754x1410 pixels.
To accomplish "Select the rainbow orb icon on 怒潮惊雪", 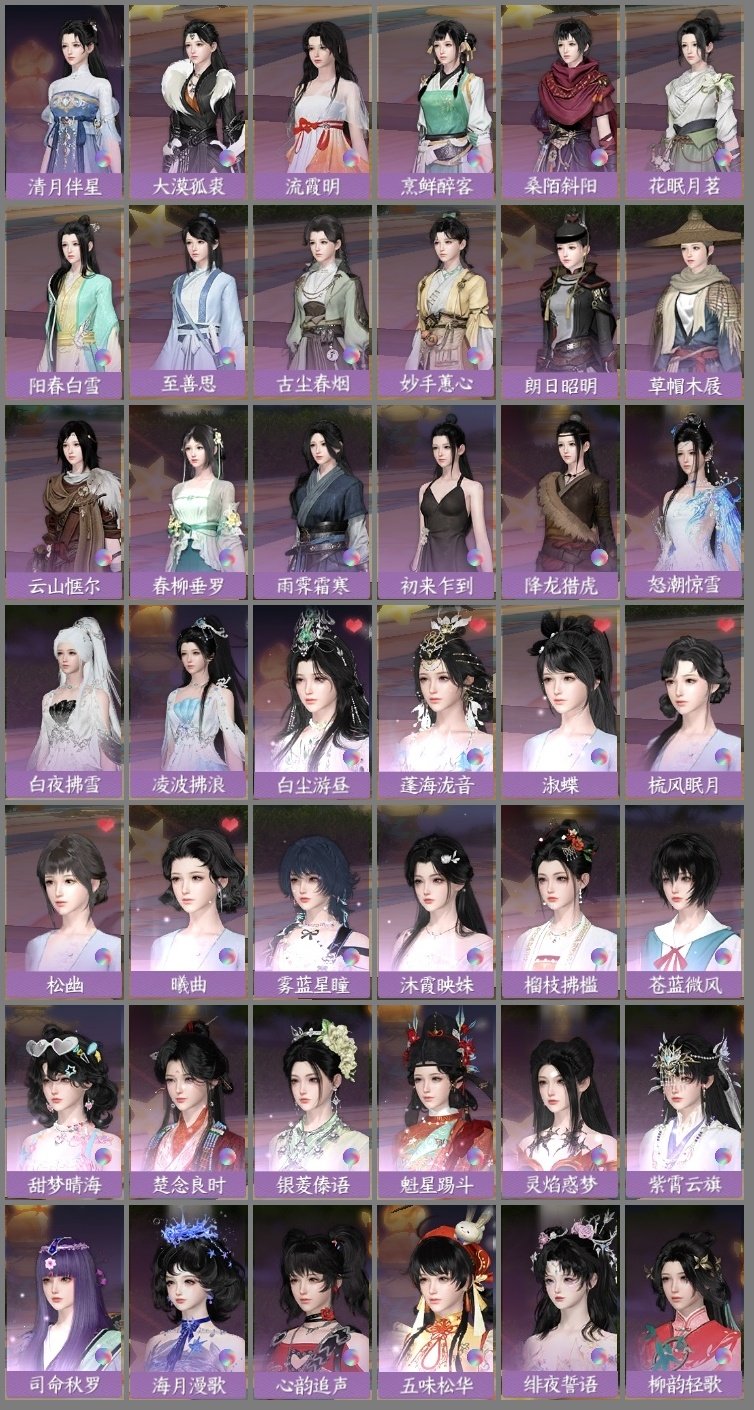I will point(728,554).
